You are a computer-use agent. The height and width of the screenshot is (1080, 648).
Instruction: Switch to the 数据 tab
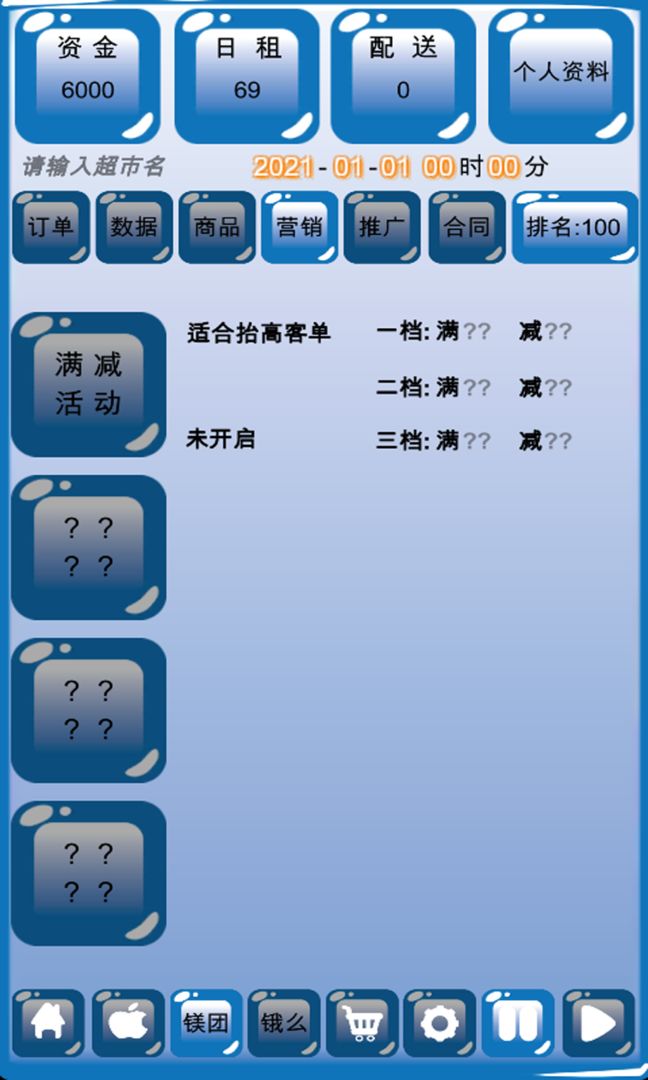pos(134,227)
